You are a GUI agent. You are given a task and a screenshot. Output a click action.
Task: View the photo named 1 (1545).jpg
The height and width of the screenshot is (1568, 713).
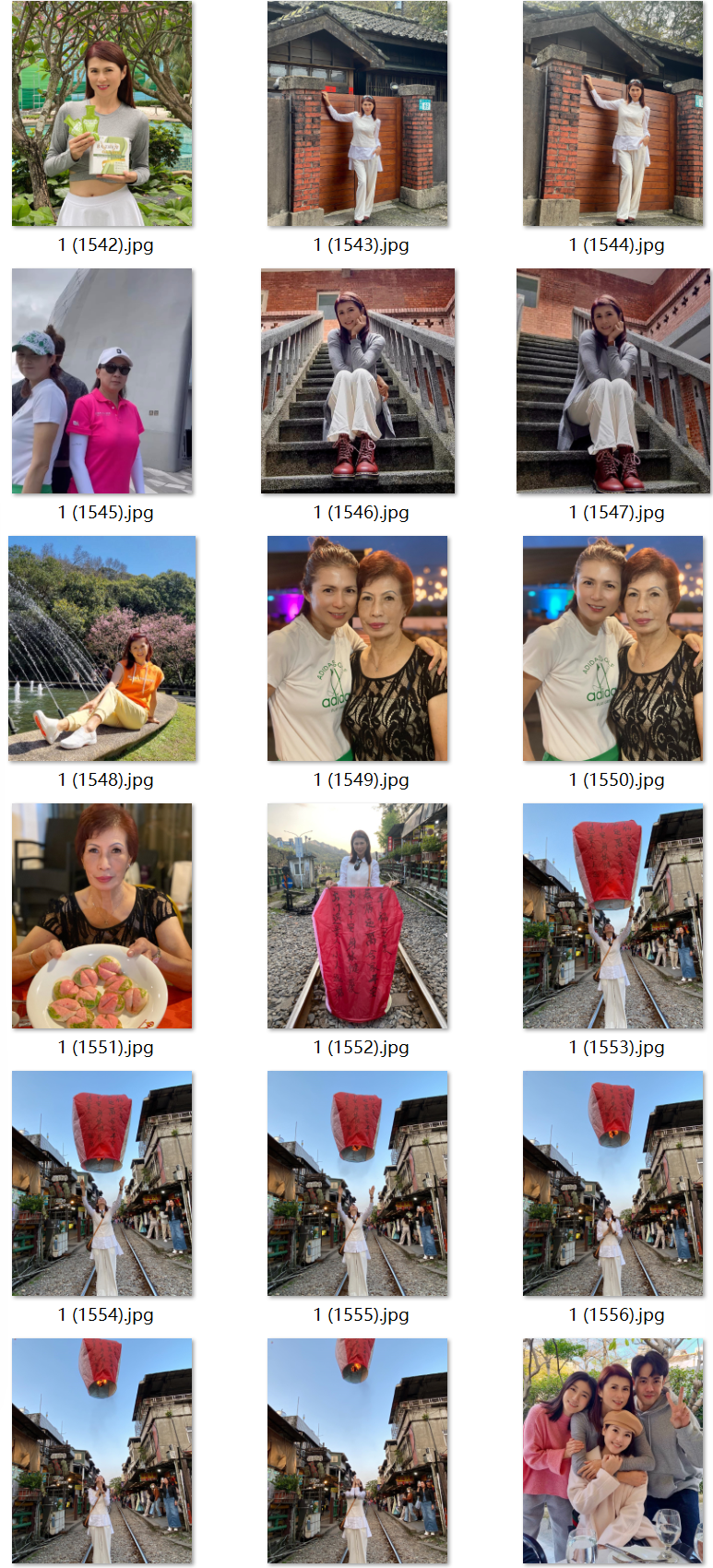pyautogui.click(x=102, y=381)
